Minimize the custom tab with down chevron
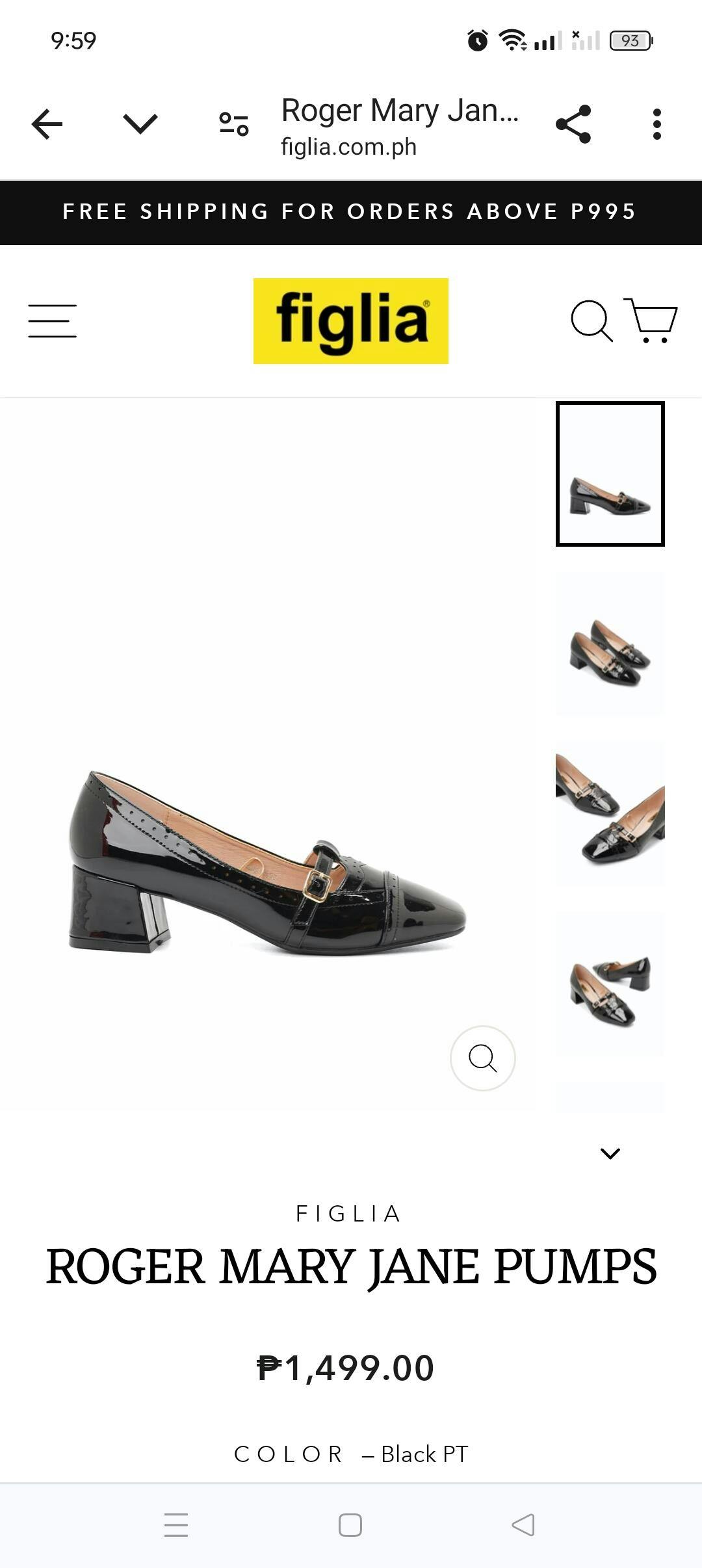This screenshot has height=1568, width=702. (140, 124)
